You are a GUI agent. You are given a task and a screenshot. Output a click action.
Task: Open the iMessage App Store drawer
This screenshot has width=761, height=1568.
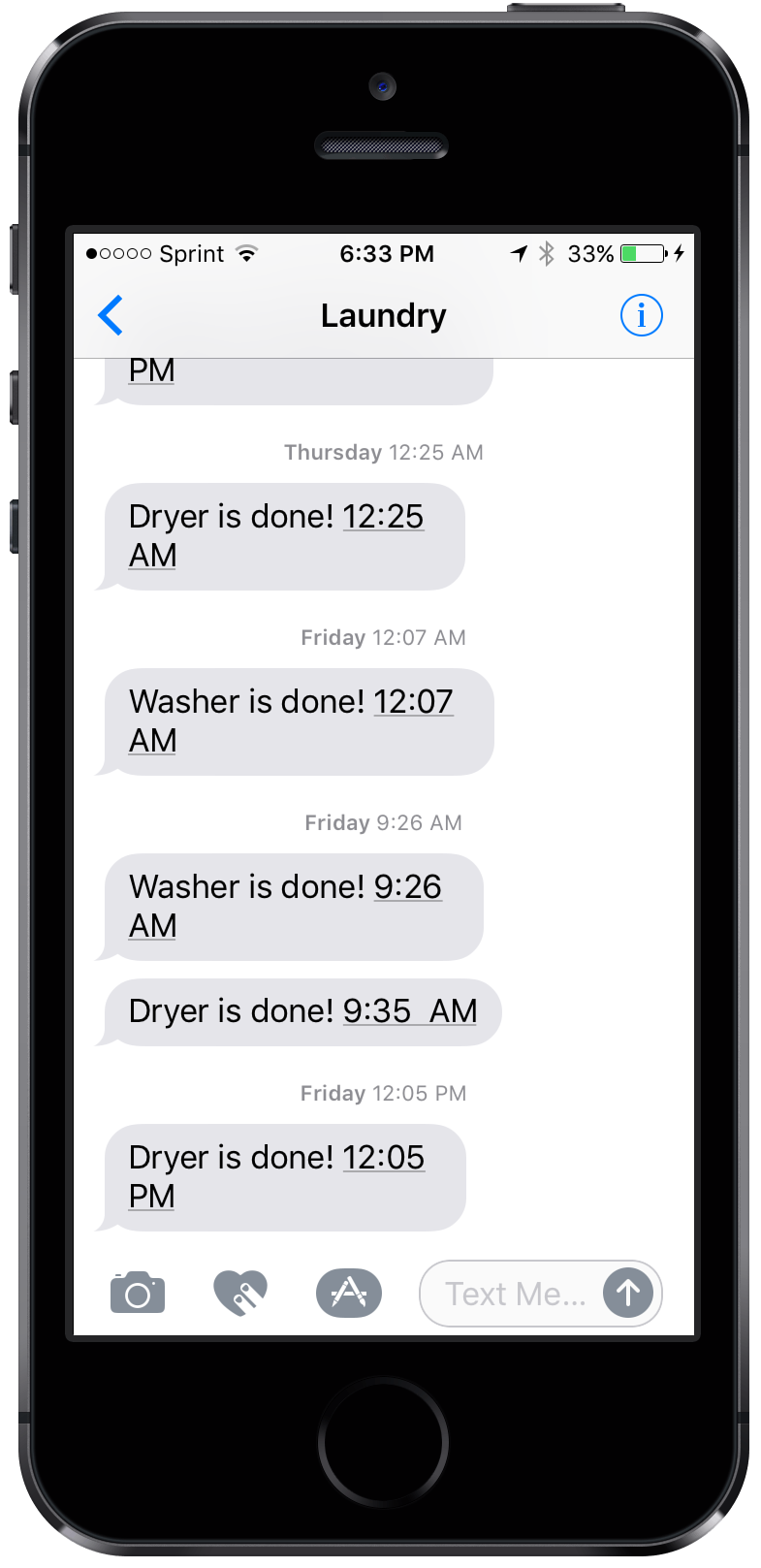pyautogui.click(x=349, y=1293)
